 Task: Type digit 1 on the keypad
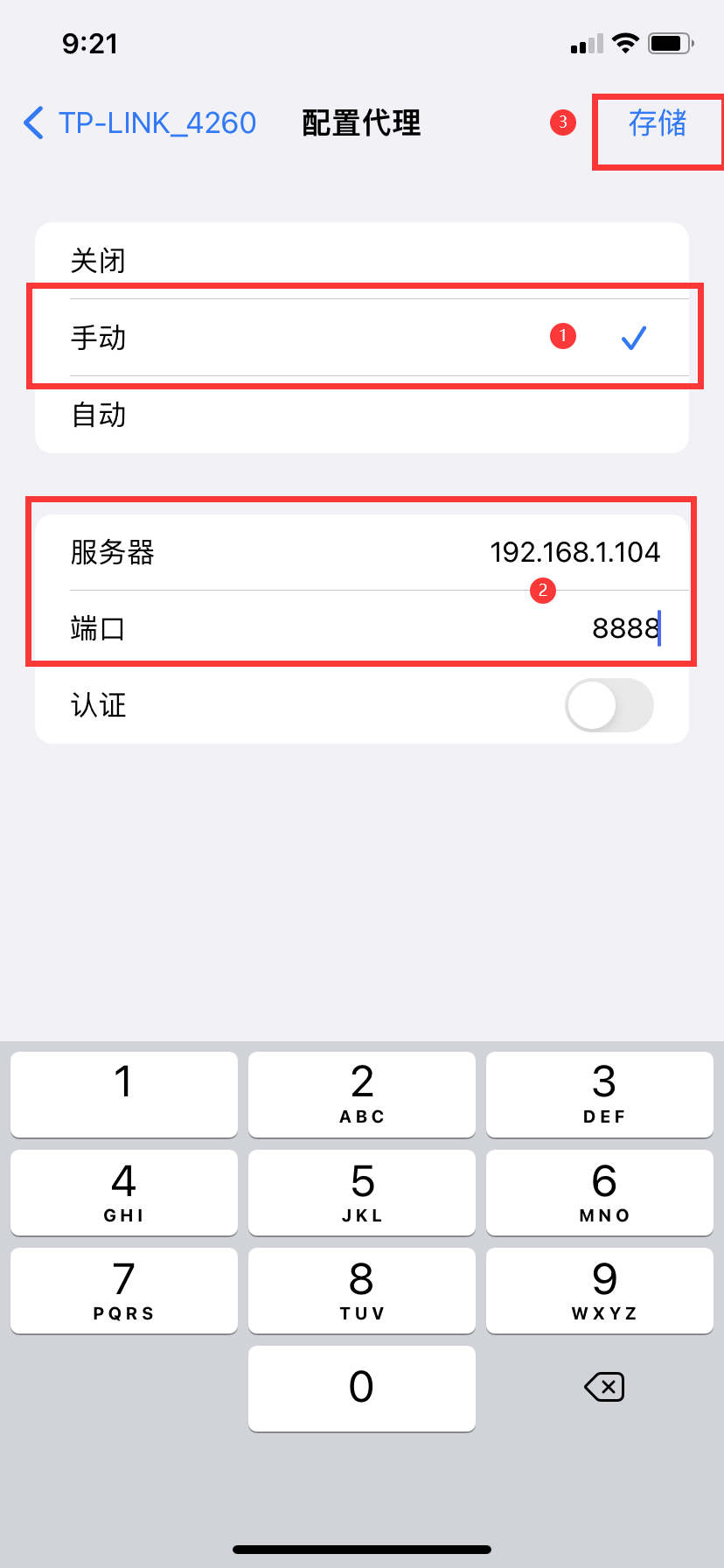tap(124, 1094)
